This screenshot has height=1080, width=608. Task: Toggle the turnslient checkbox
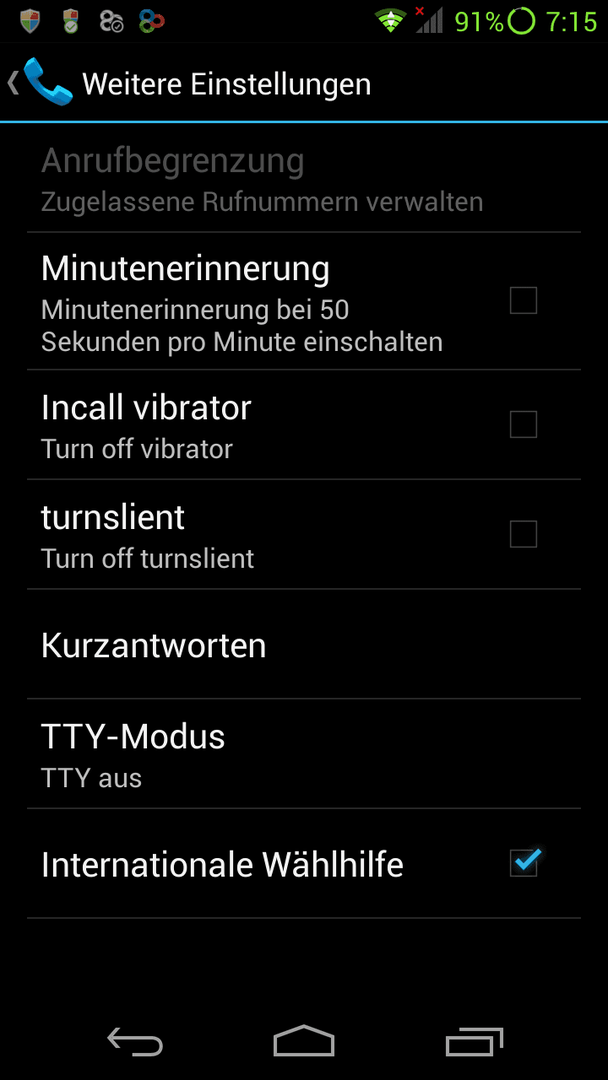523,534
